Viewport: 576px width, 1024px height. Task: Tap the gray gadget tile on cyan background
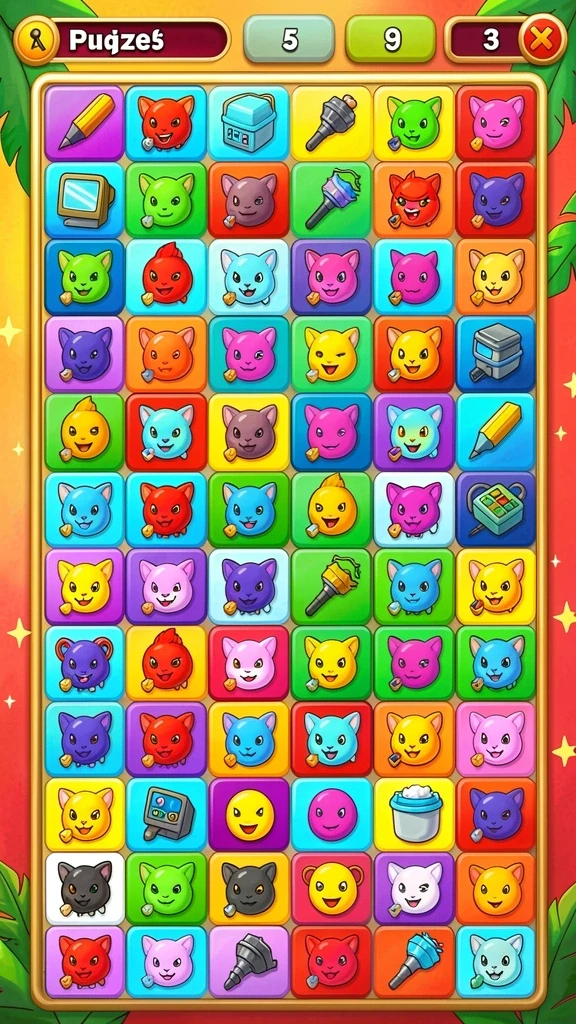pos(166,814)
